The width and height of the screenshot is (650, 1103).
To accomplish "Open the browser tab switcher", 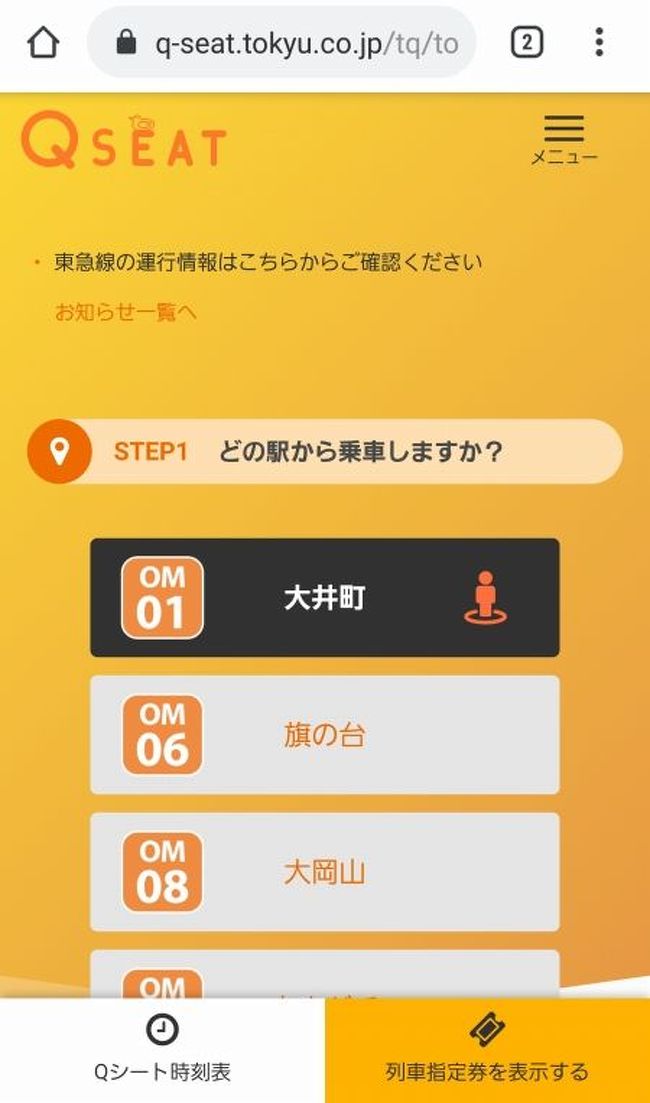I will point(527,42).
